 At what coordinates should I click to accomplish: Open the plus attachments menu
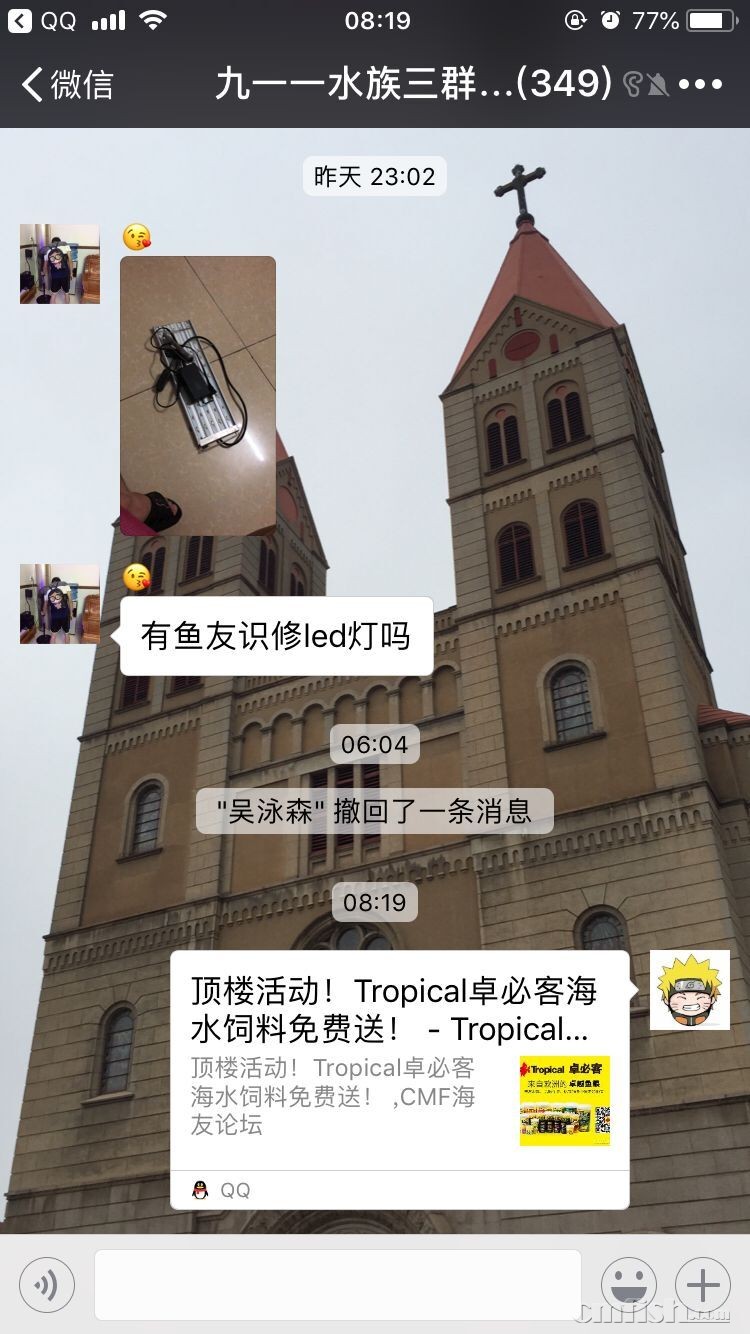(x=703, y=1285)
